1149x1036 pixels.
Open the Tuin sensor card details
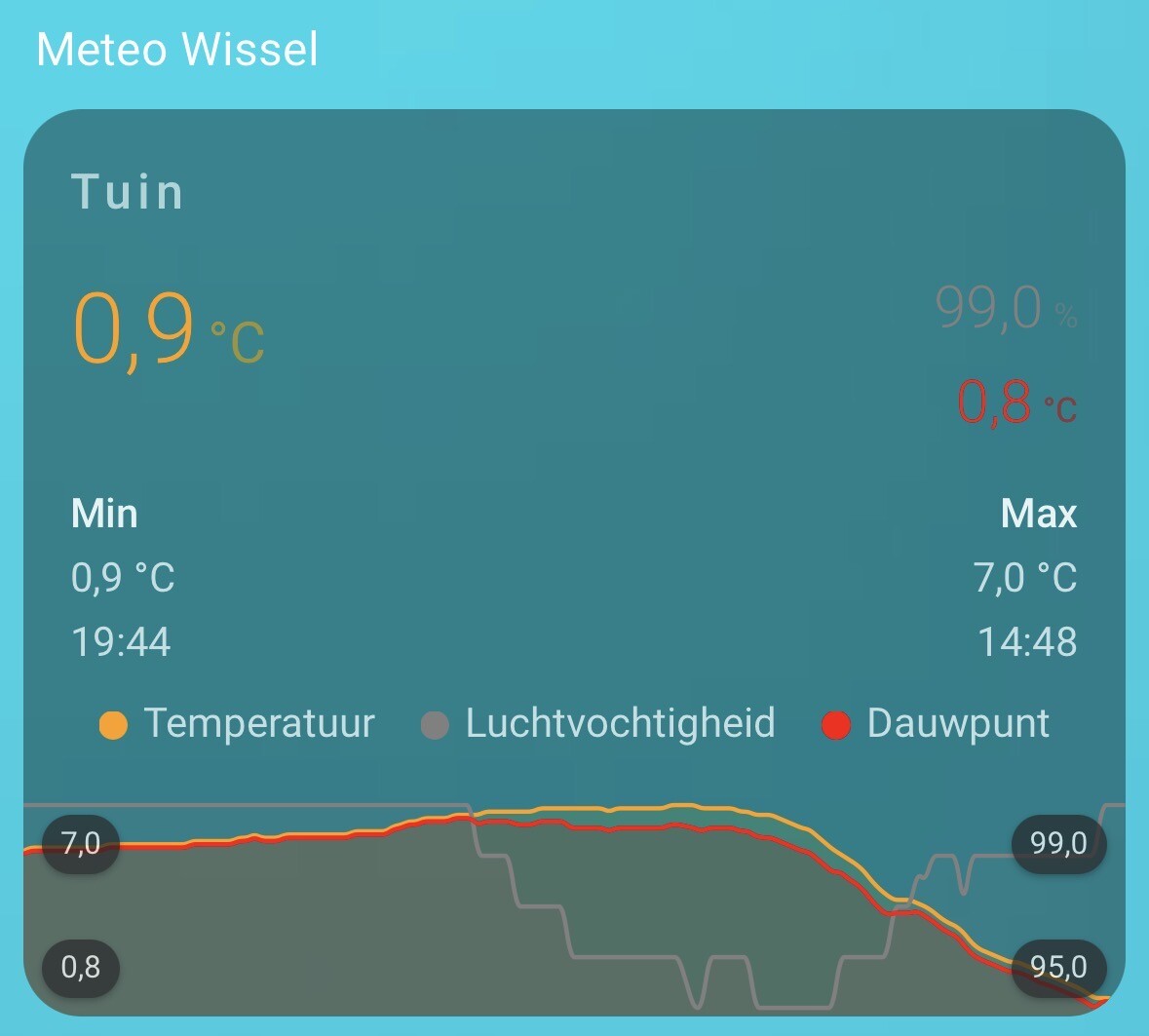pos(128,192)
